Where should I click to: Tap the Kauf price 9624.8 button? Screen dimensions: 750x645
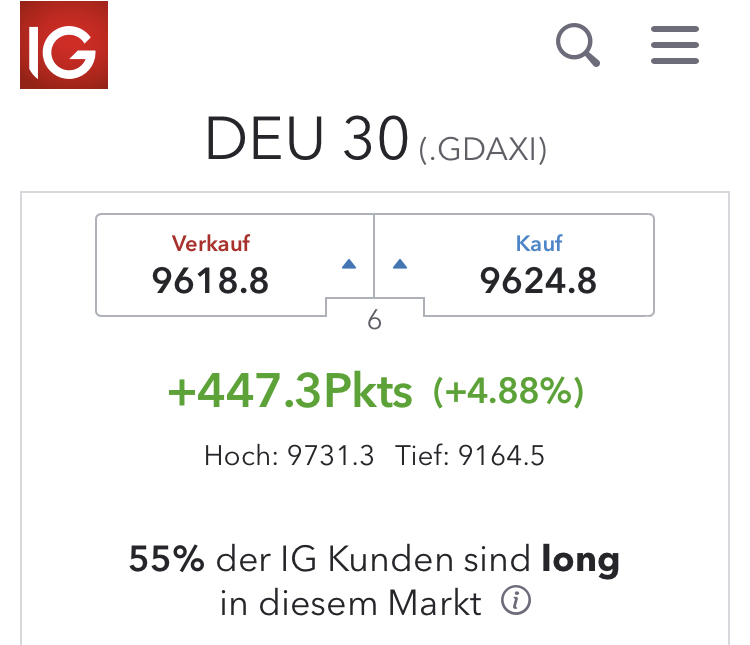coord(515,265)
